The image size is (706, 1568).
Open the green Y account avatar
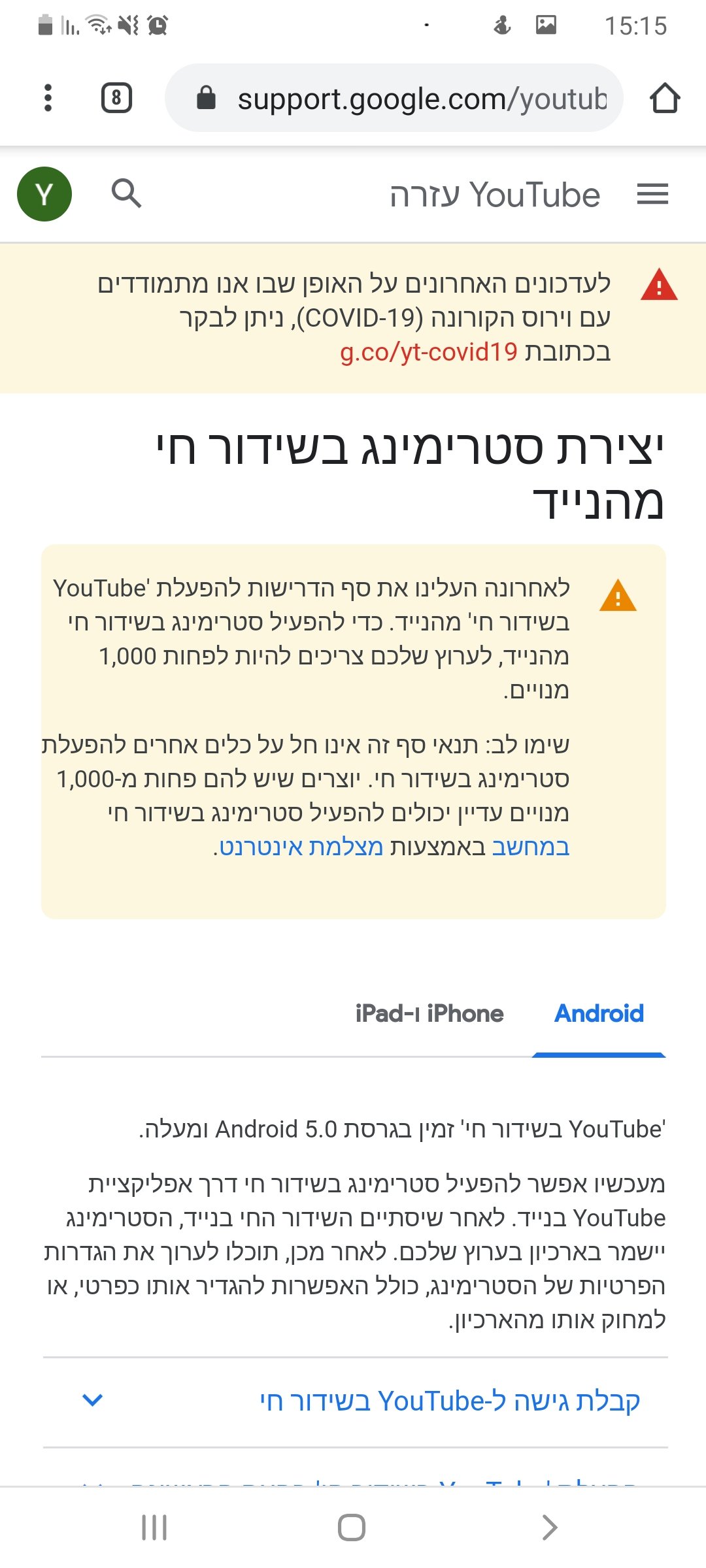(x=44, y=194)
